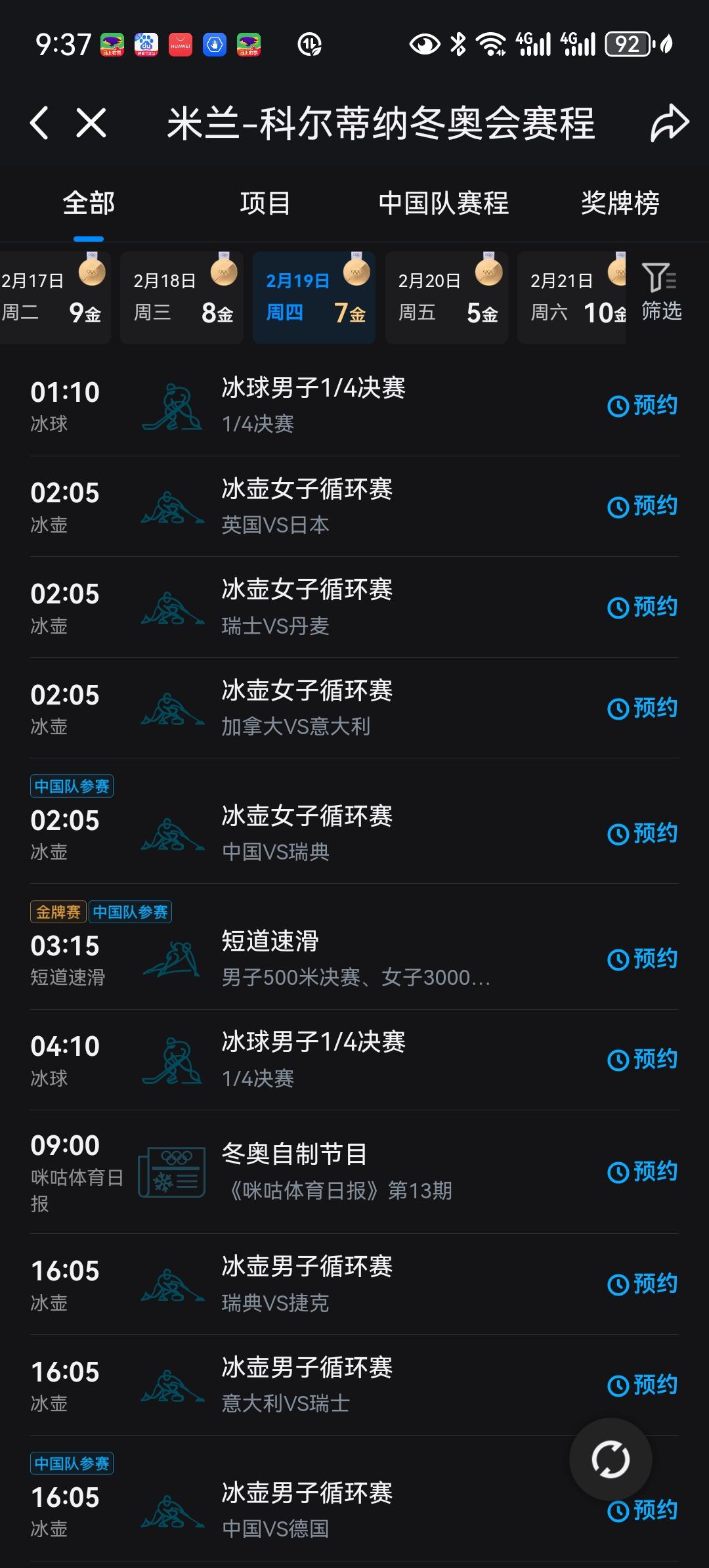Reserve the 01:10 冰球男子1/4决赛
The height and width of the screenshot is (1568, 709).
point(643,406)
